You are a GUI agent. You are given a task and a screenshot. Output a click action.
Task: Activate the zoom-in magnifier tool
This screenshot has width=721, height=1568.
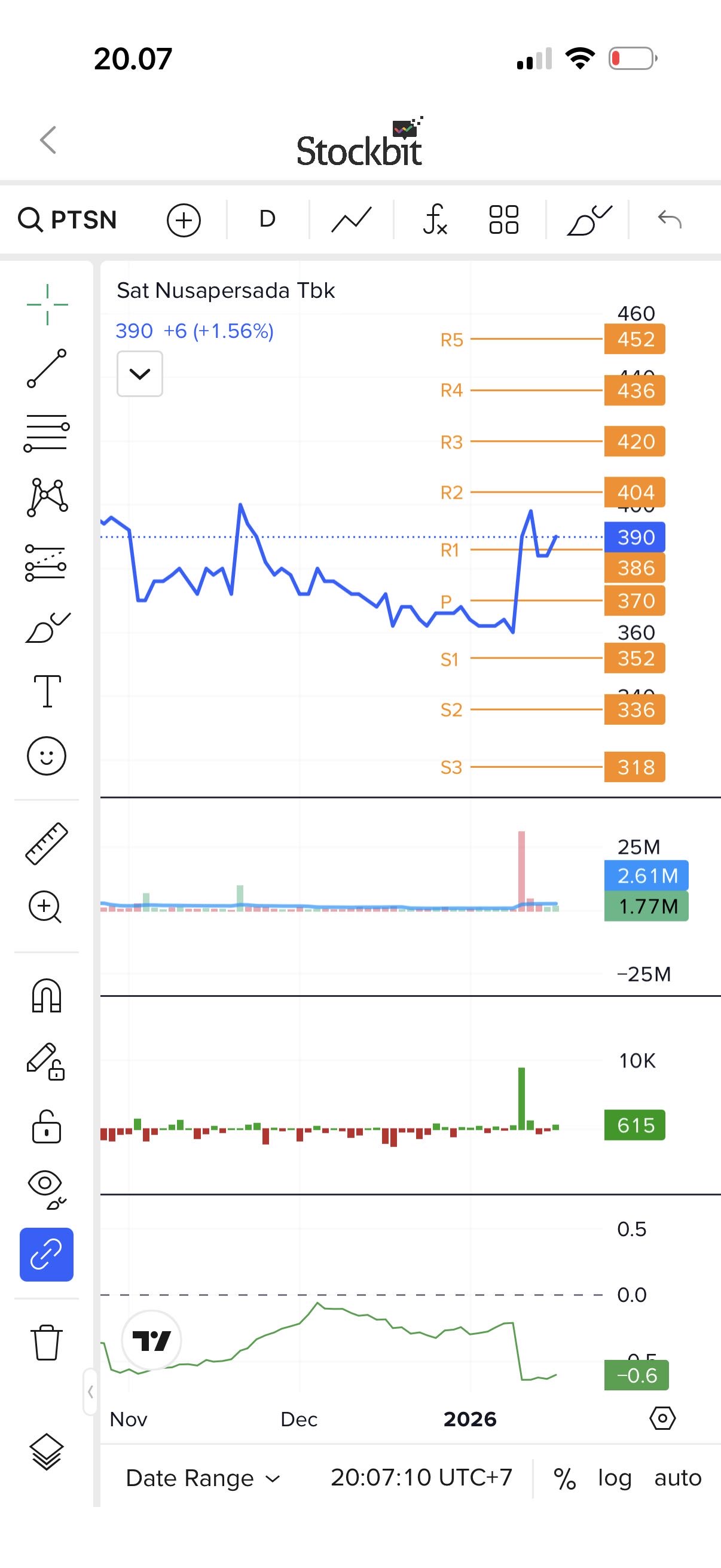click(45, 907)
